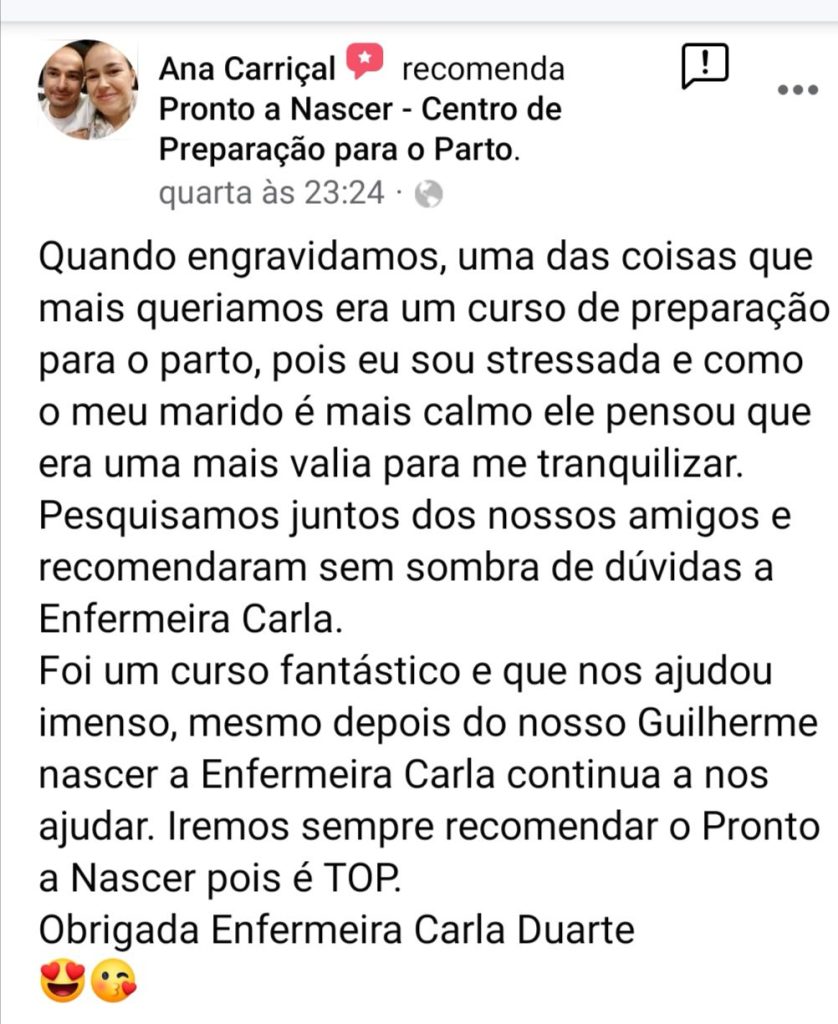Viewport: 838px width, 1024px height.
Task: Open the post's three-dot overflow menu
Action: (797, 89)
